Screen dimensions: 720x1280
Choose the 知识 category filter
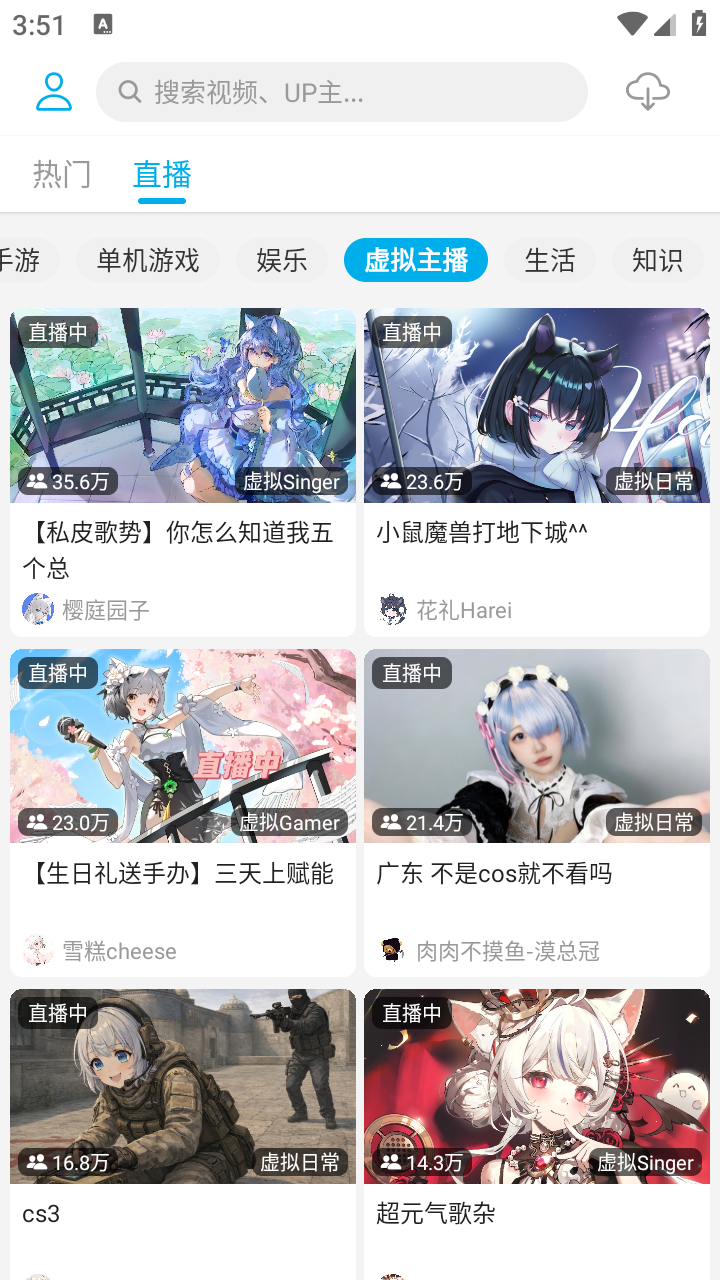click(x=657, y=260)
